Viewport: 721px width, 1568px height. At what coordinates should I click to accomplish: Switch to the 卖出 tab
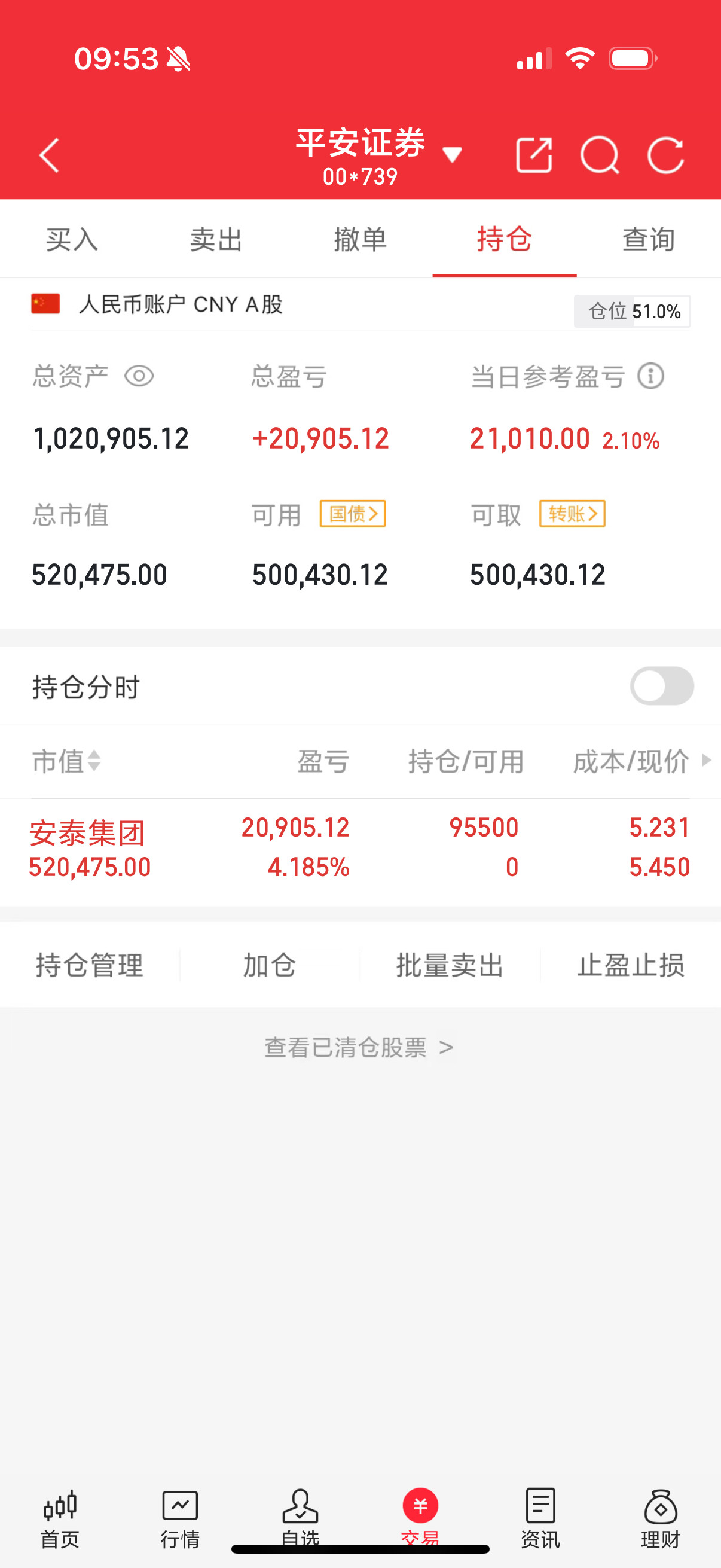216,240
